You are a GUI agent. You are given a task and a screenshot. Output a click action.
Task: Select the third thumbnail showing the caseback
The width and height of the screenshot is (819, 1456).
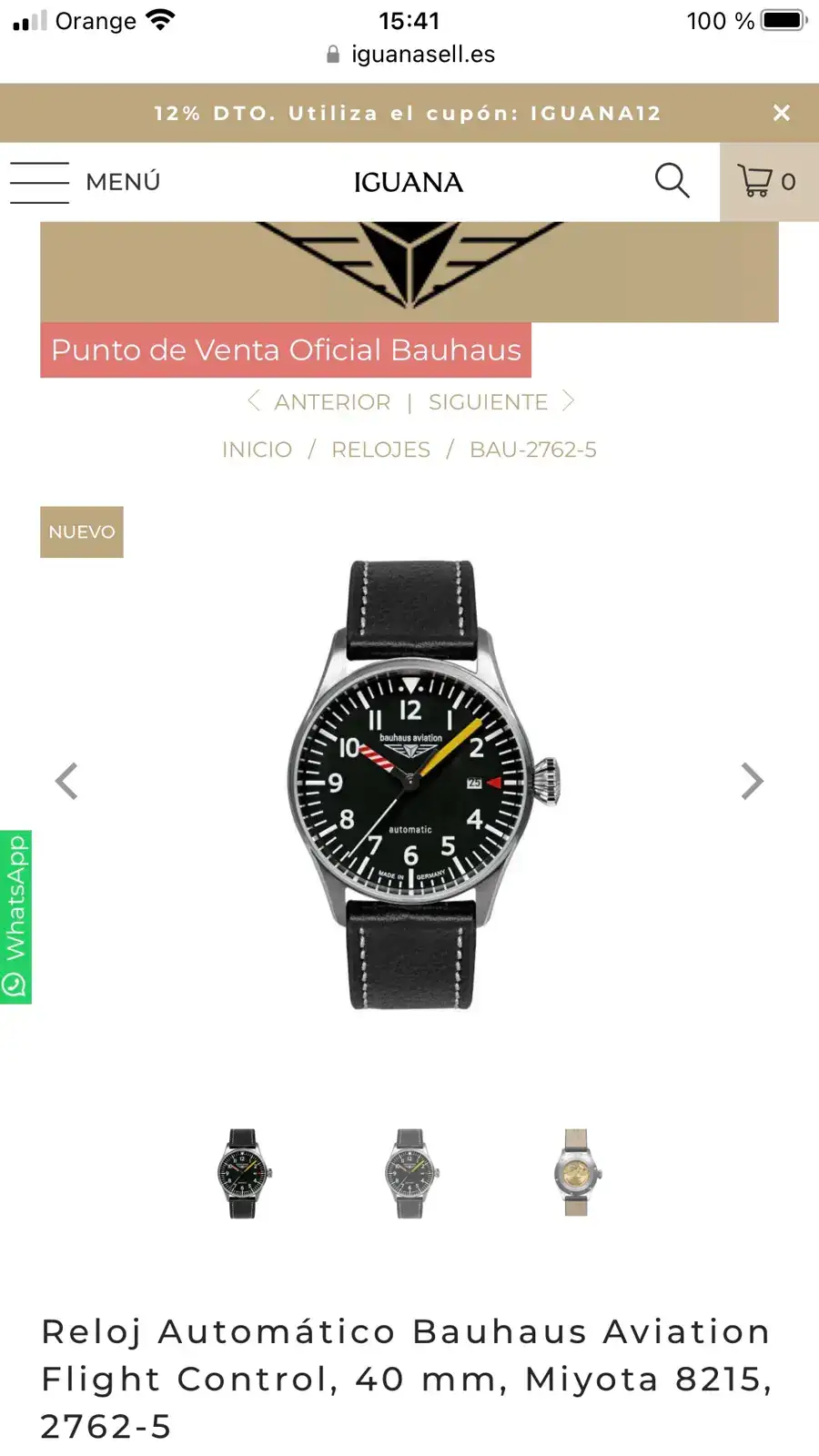(576, 1173)
